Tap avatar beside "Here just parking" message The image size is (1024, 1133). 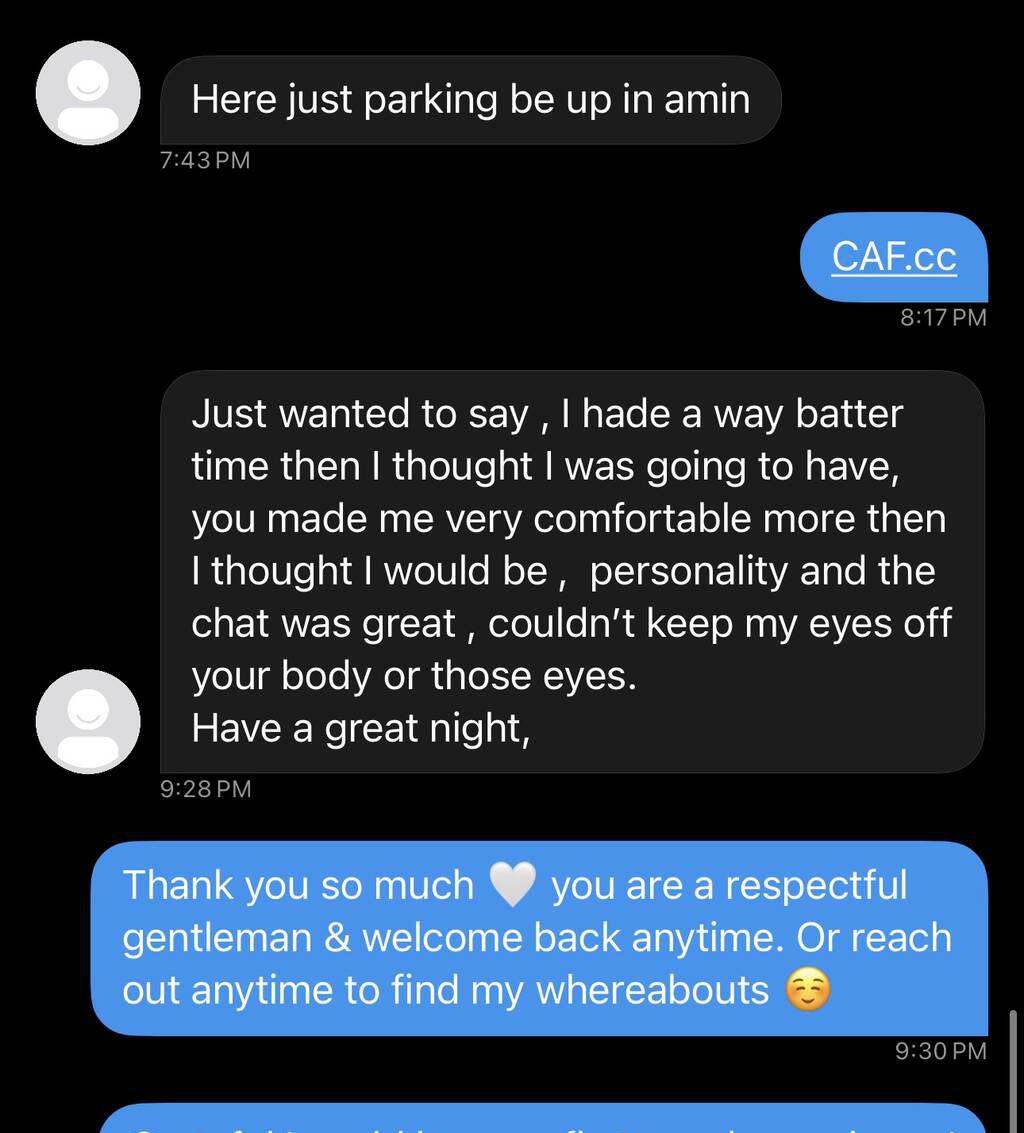point(88,93)
